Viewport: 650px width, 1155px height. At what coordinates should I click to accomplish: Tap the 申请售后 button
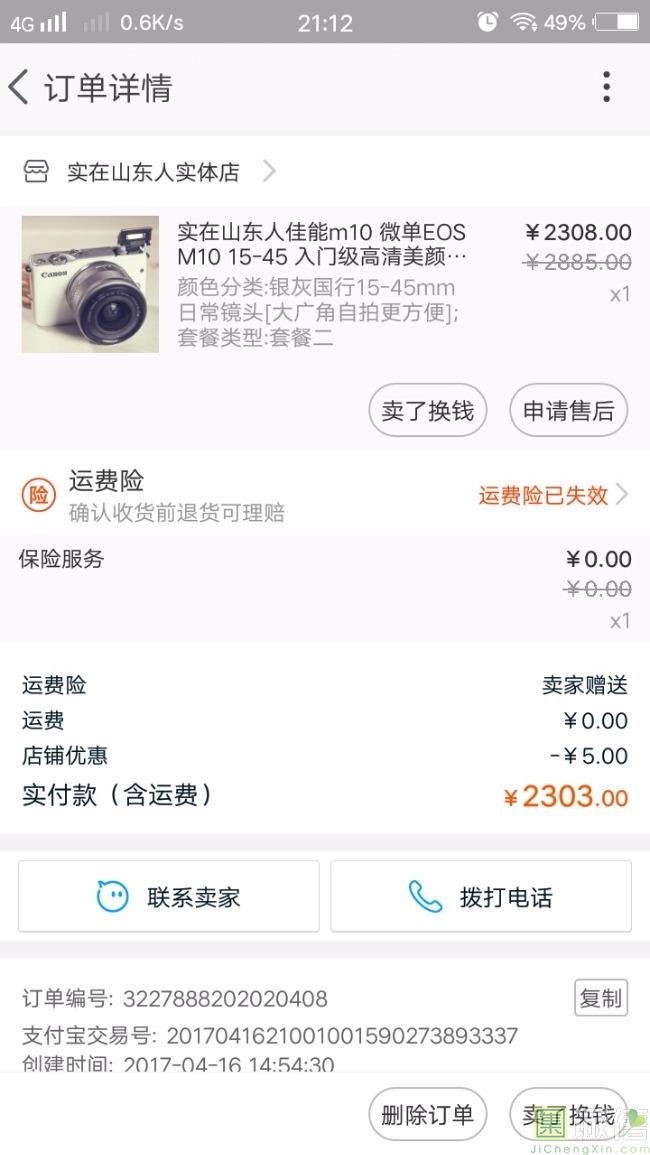pos(568,410)
